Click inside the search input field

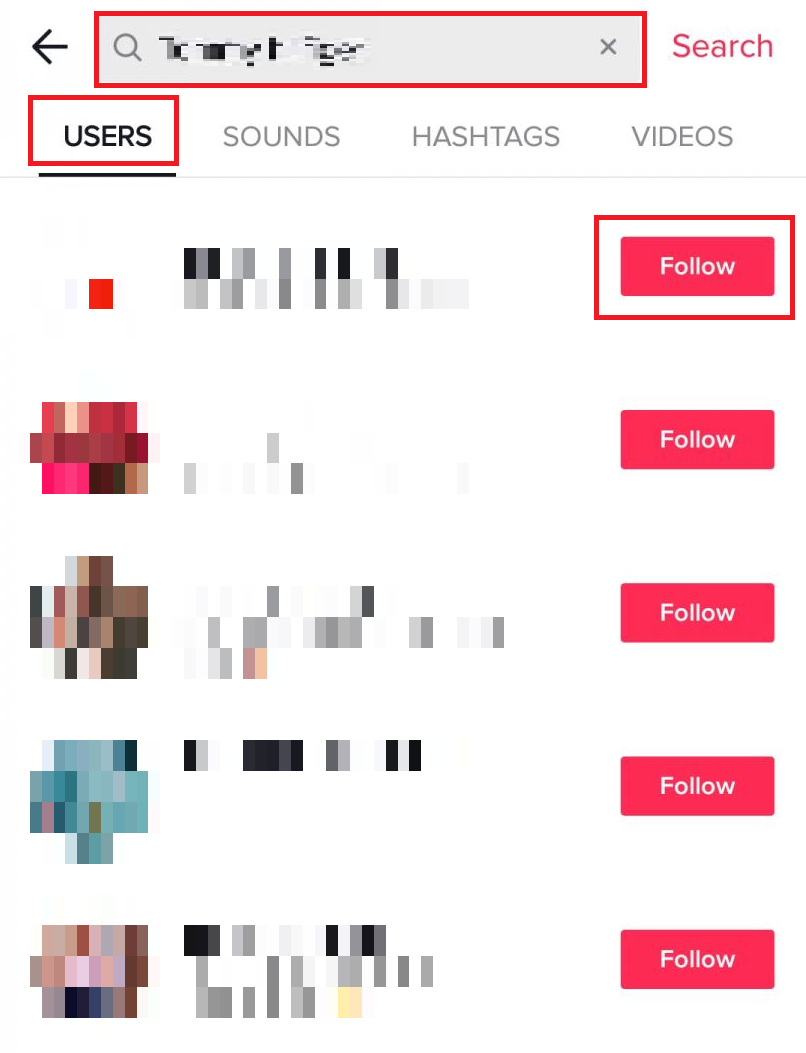(370, 46)
